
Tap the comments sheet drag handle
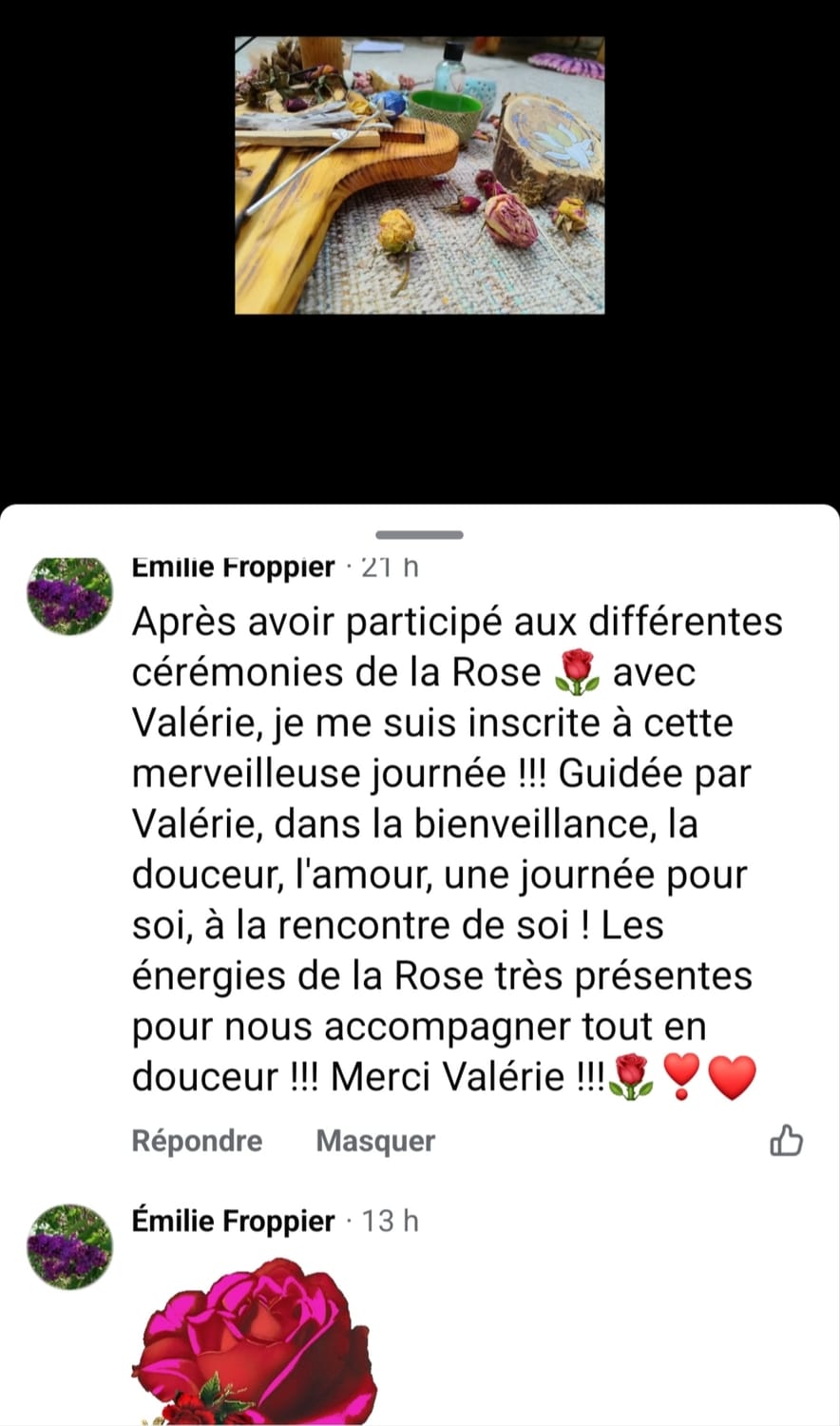419,535
